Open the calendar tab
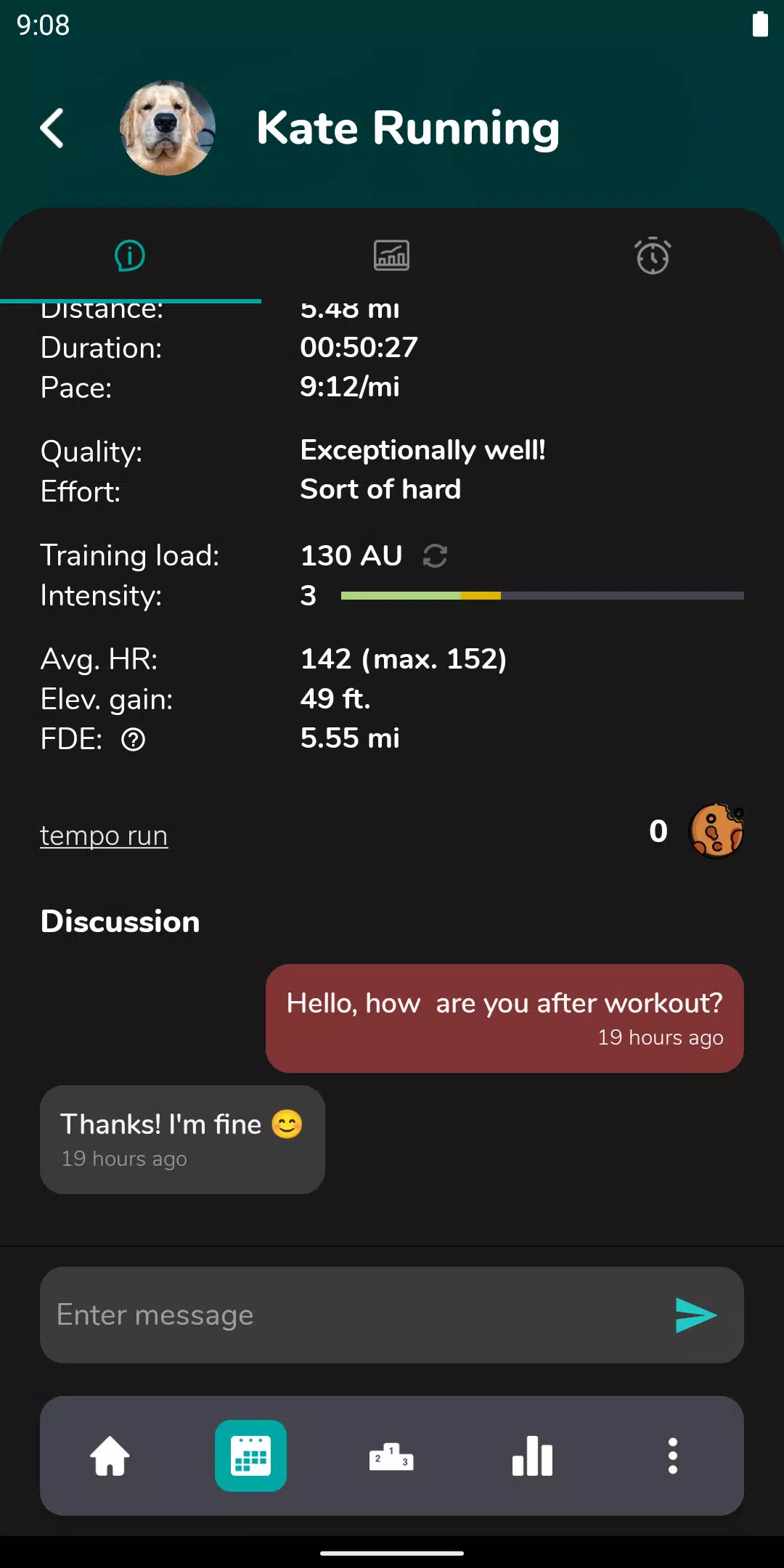Image resolution: width=784 pixels, height=1568 pixels. point(250,1456)
